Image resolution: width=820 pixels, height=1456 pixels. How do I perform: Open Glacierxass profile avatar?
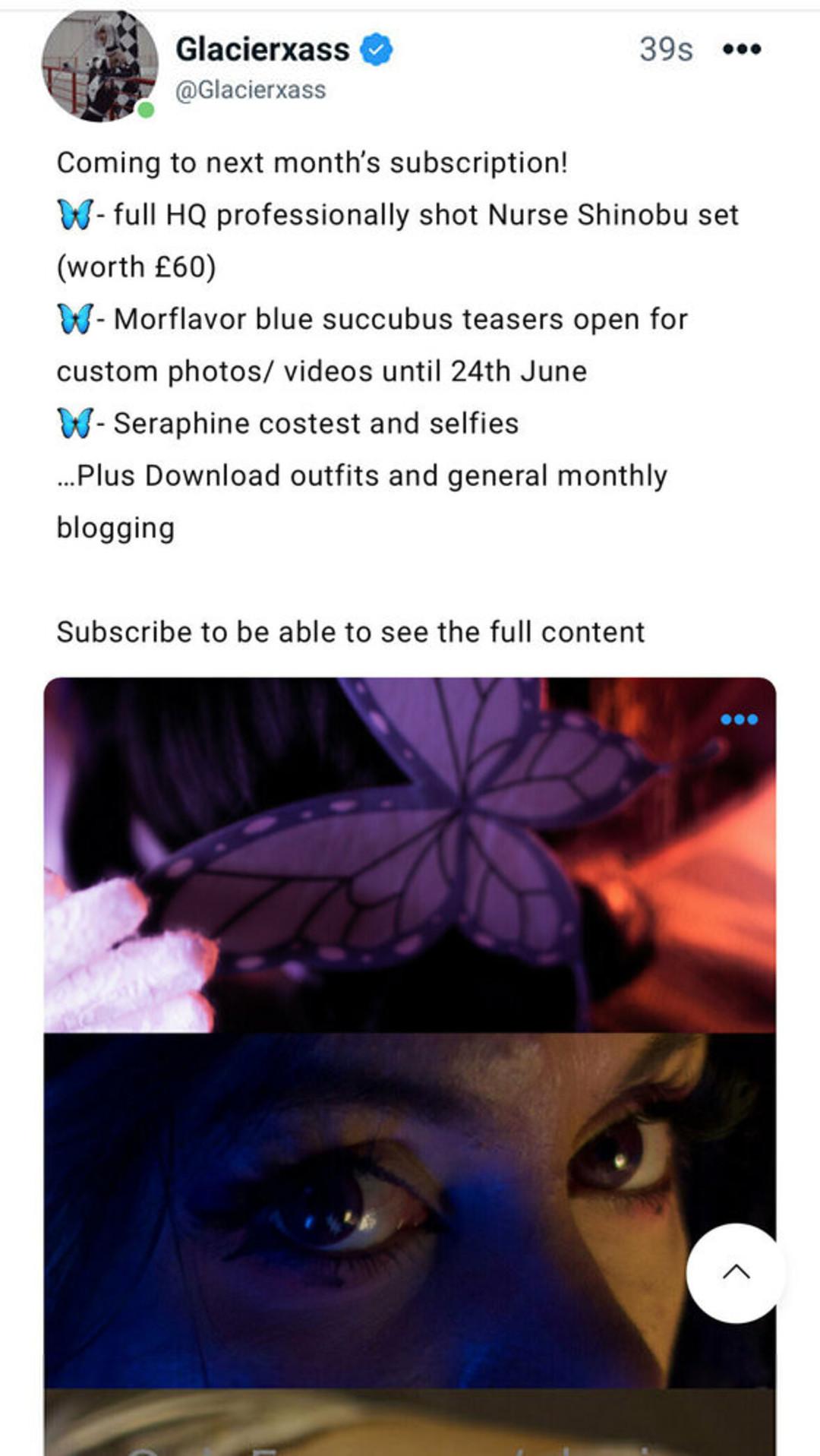click(99, 66)
